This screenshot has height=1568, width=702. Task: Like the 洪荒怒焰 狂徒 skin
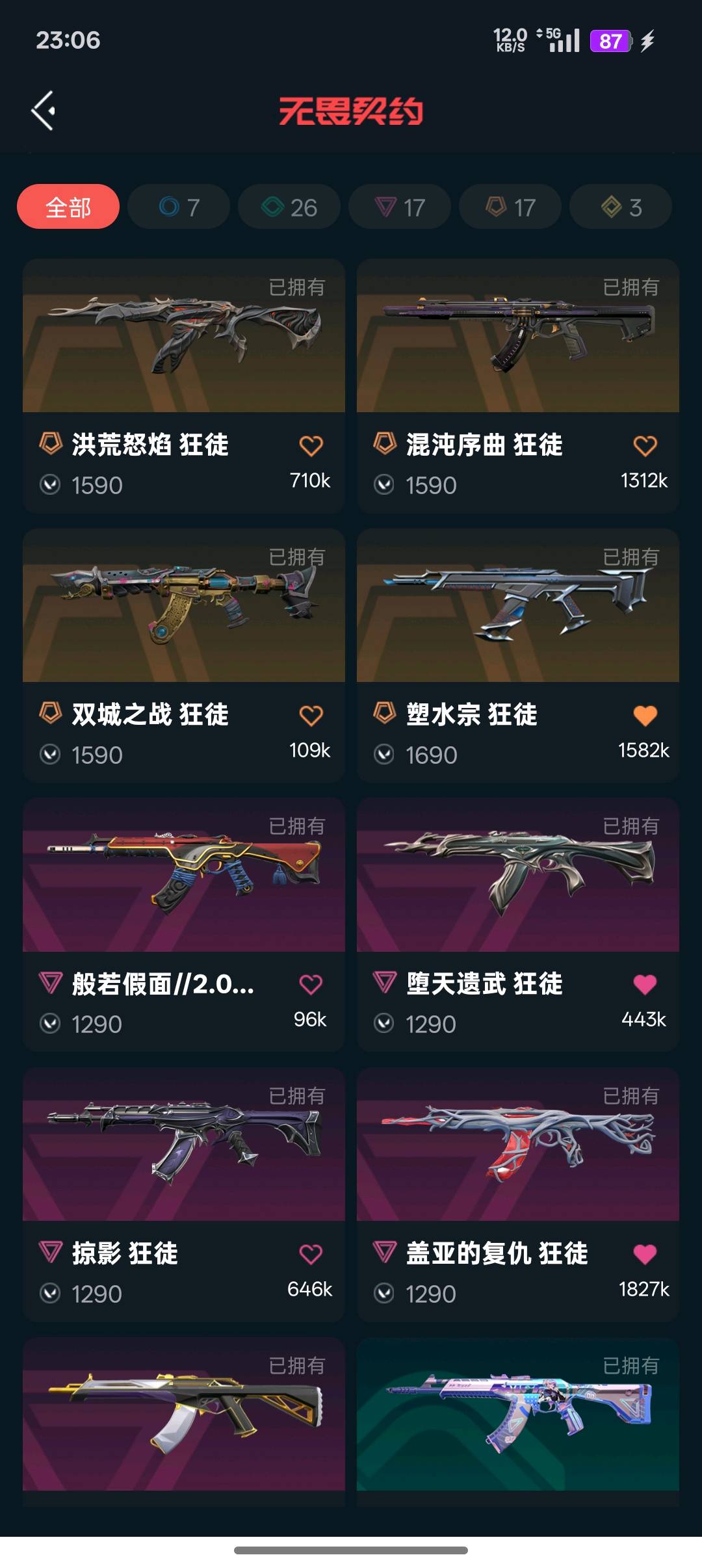(311, 446)
